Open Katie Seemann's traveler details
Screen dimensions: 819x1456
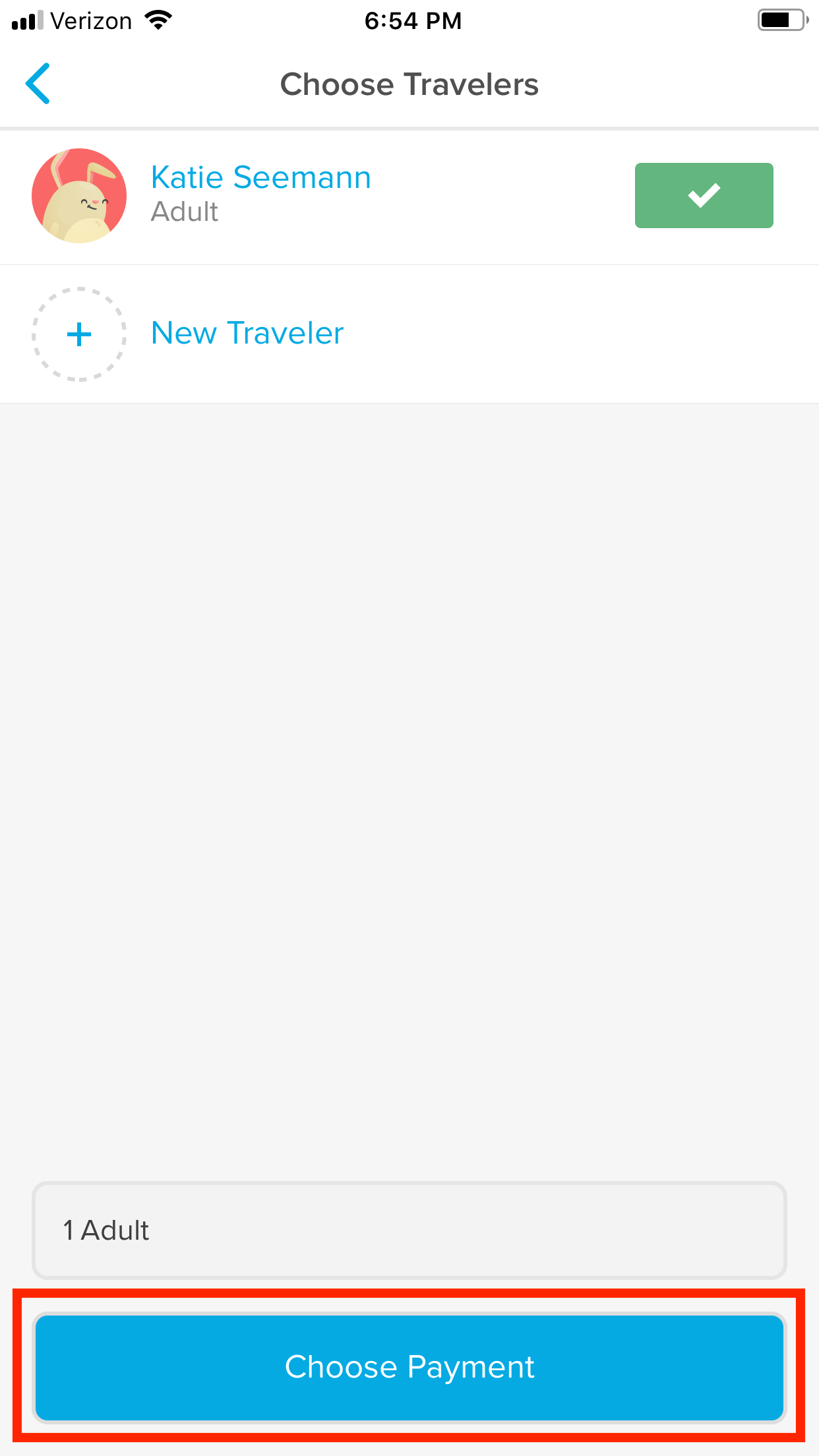260,177
